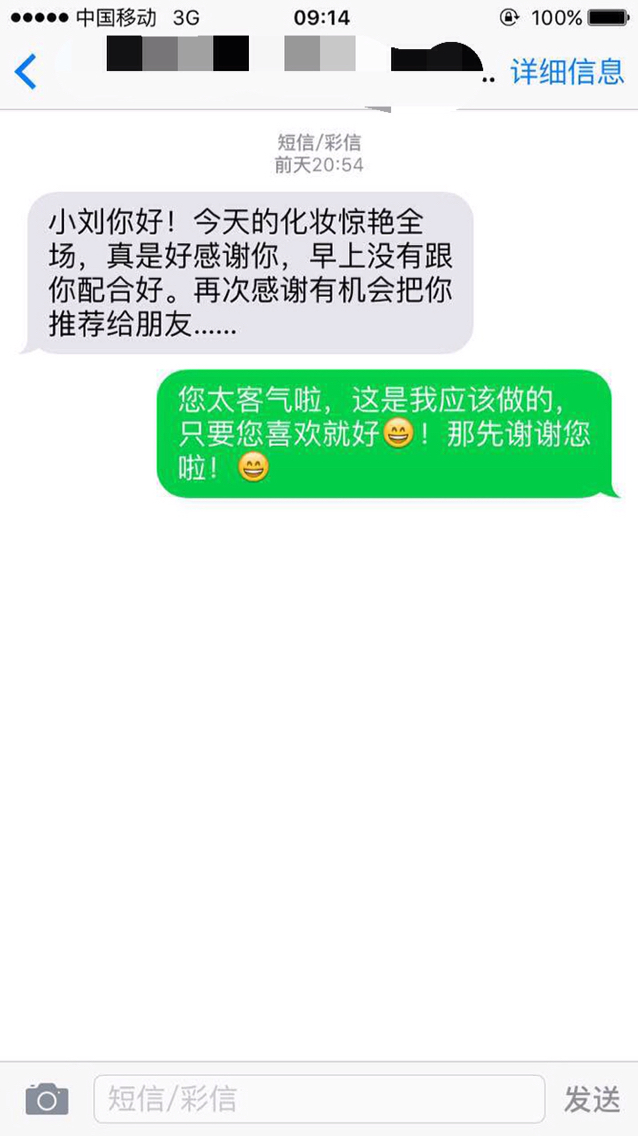Go back to the message list
Viewport: 638px width, 1136px height.
point(25,72)
